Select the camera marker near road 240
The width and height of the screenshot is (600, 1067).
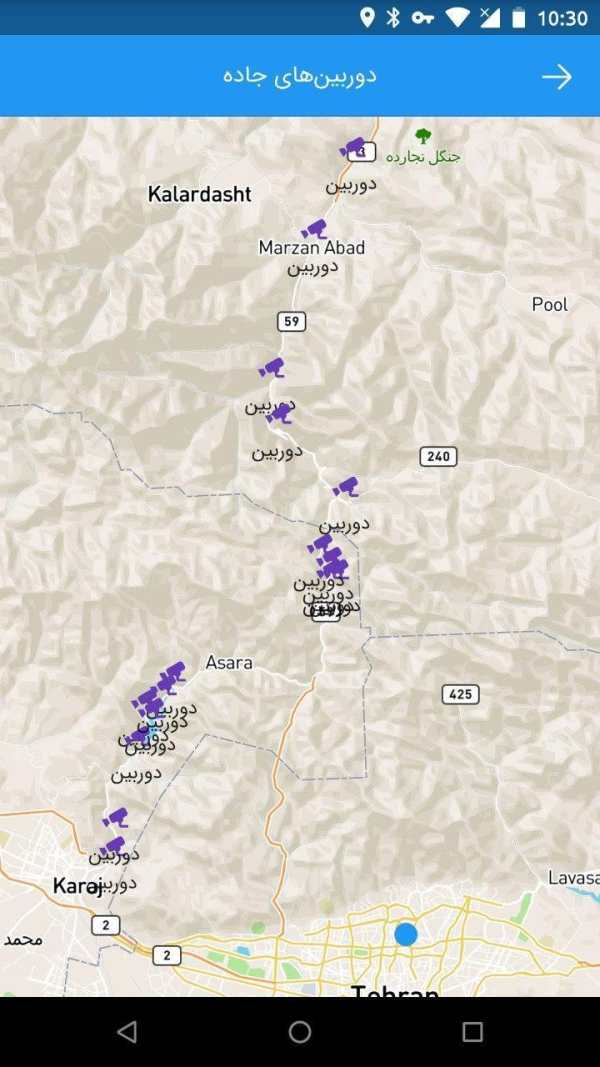346,487
